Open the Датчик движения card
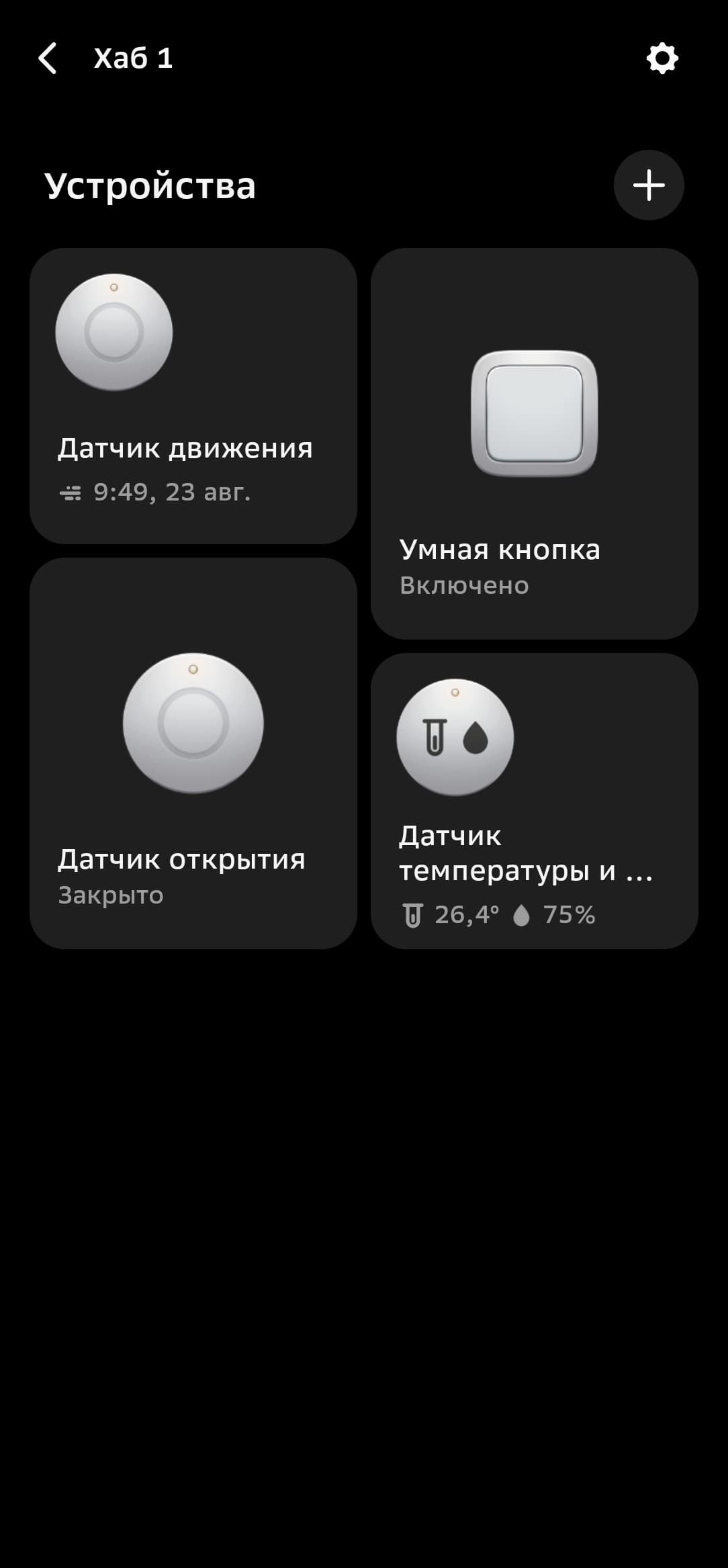 tap(193, 396)
